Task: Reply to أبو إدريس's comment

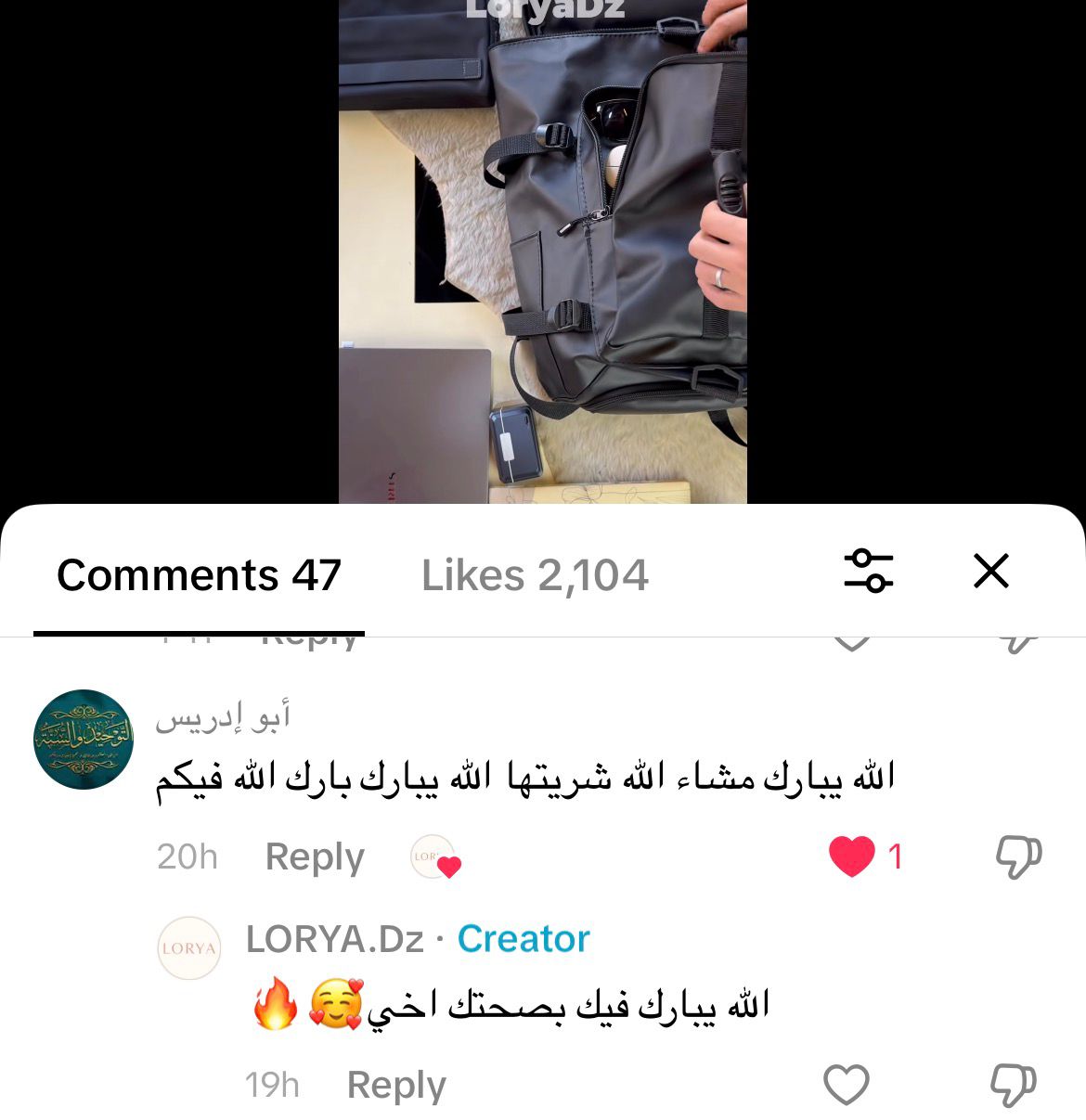Action: tap(315, 856)
